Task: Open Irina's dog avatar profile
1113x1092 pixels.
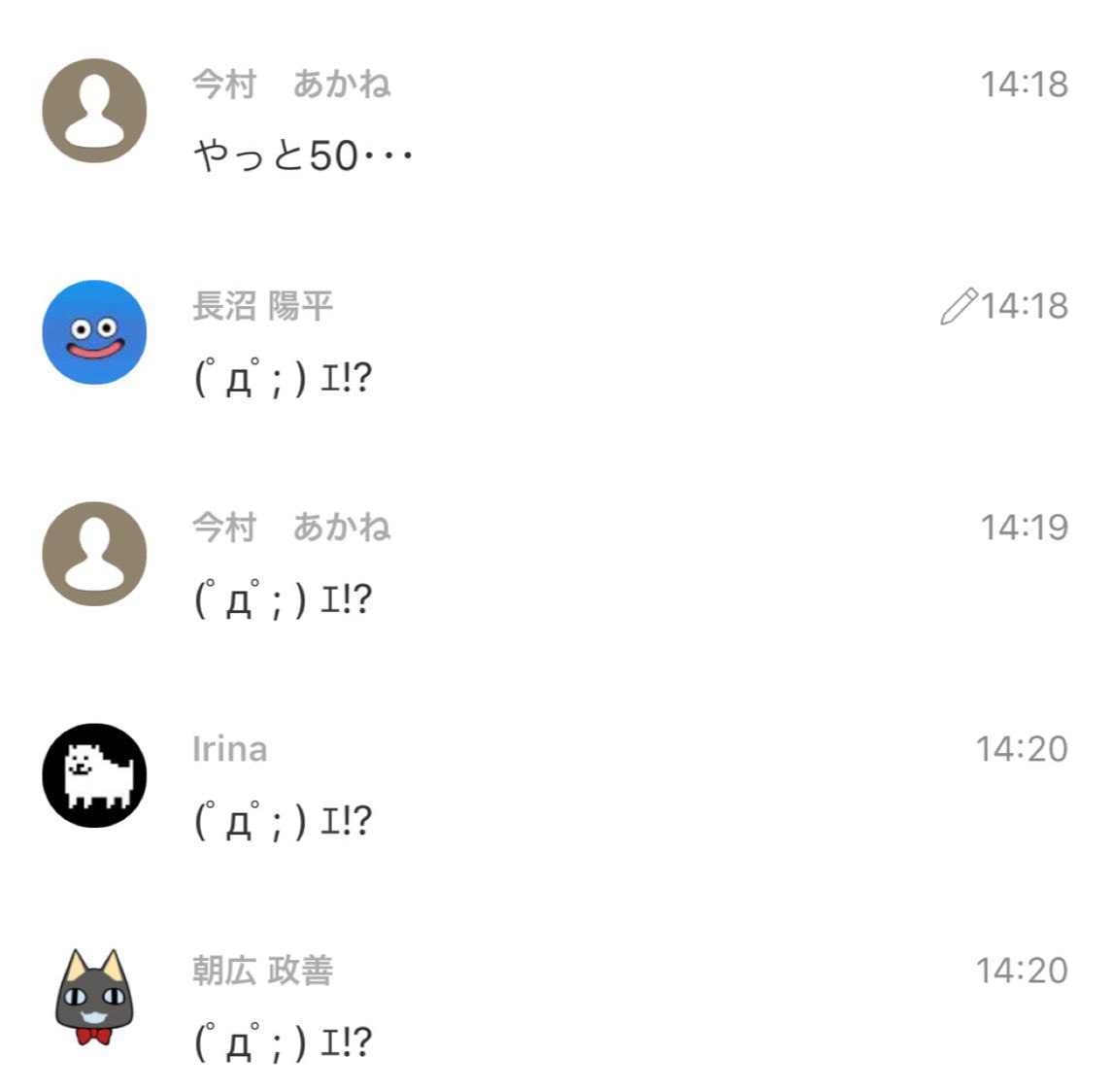Action: pyautogui.click(x=94, y=775)
